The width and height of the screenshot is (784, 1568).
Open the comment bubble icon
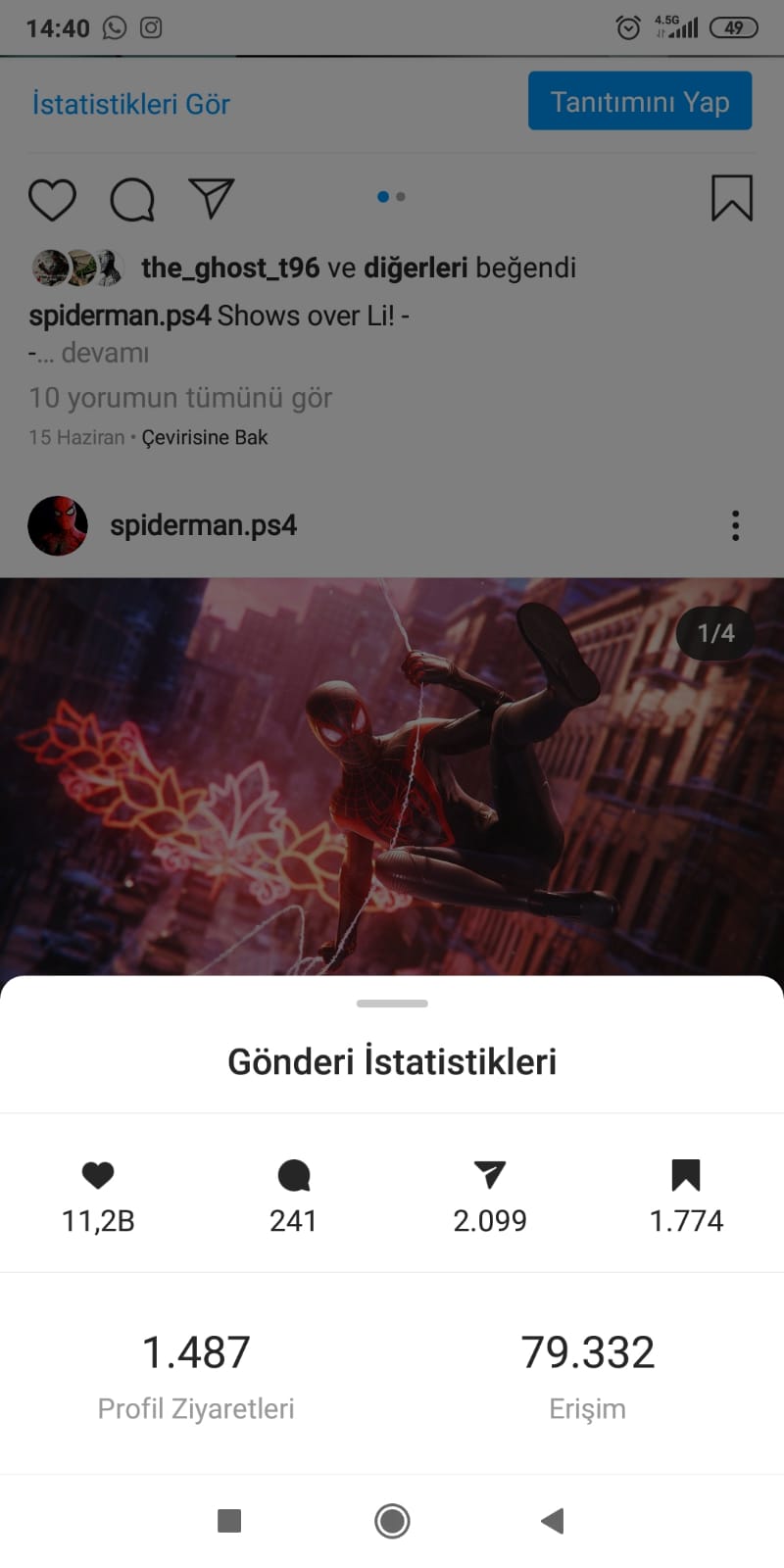[x=132, y=199]
